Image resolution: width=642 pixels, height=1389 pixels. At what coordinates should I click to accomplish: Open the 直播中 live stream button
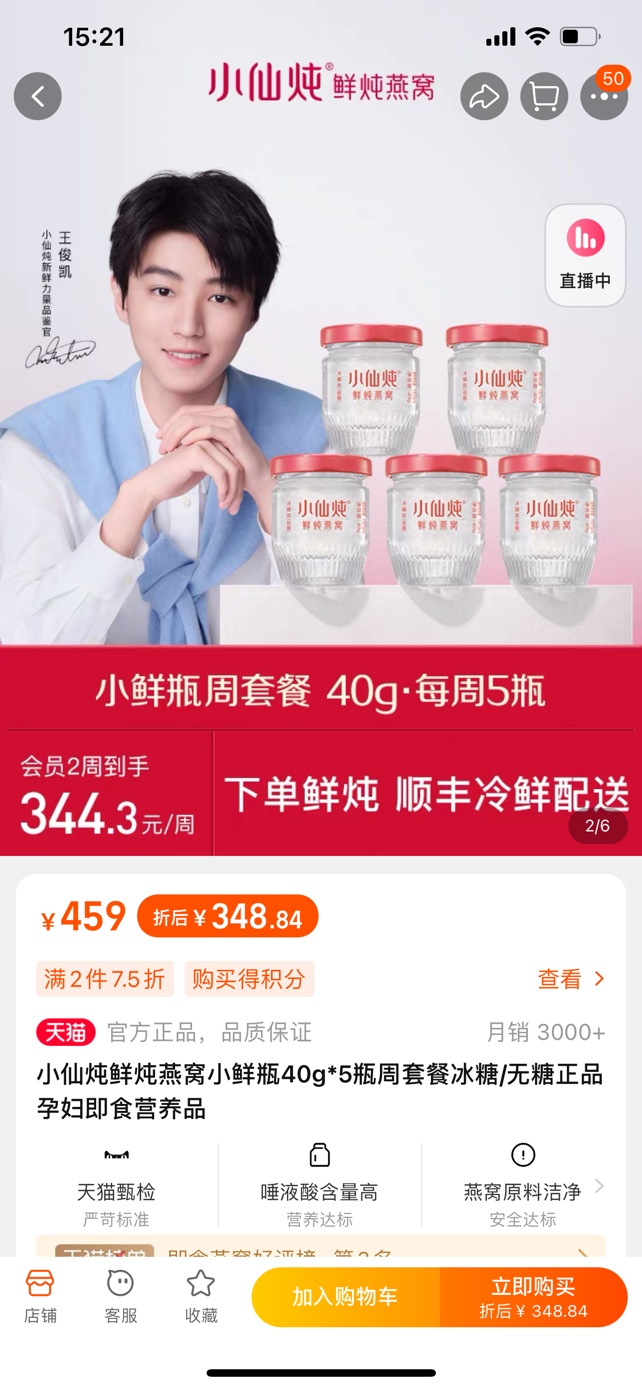coord(585,255)
